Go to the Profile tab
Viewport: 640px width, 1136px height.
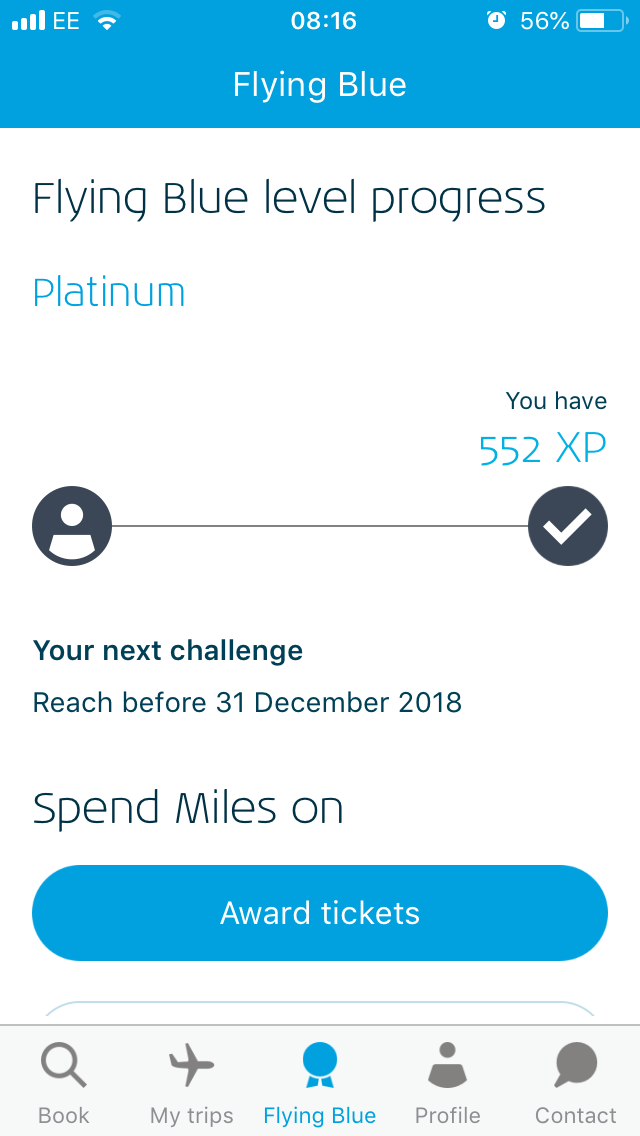(x=447, y=1083)
